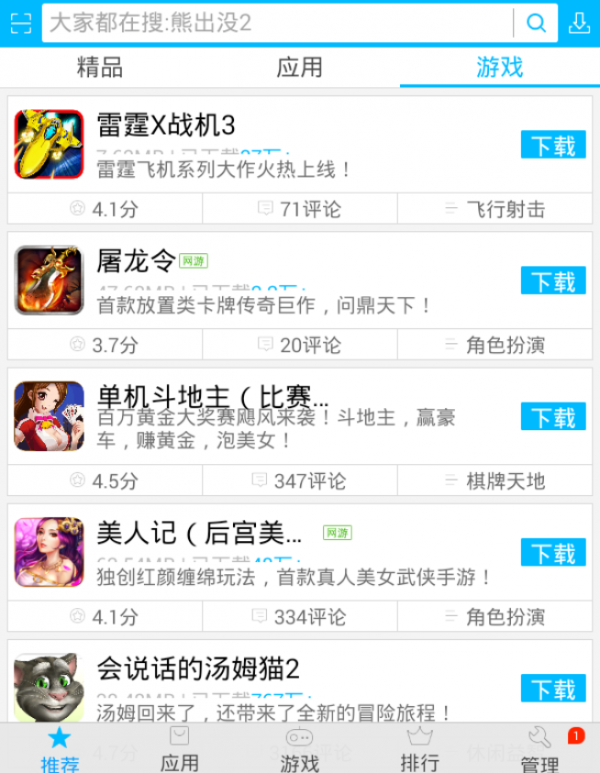Open the 管理 bottom tab
Image resolution: width=600 pixels, height=773 pixels.
[540, 748]
